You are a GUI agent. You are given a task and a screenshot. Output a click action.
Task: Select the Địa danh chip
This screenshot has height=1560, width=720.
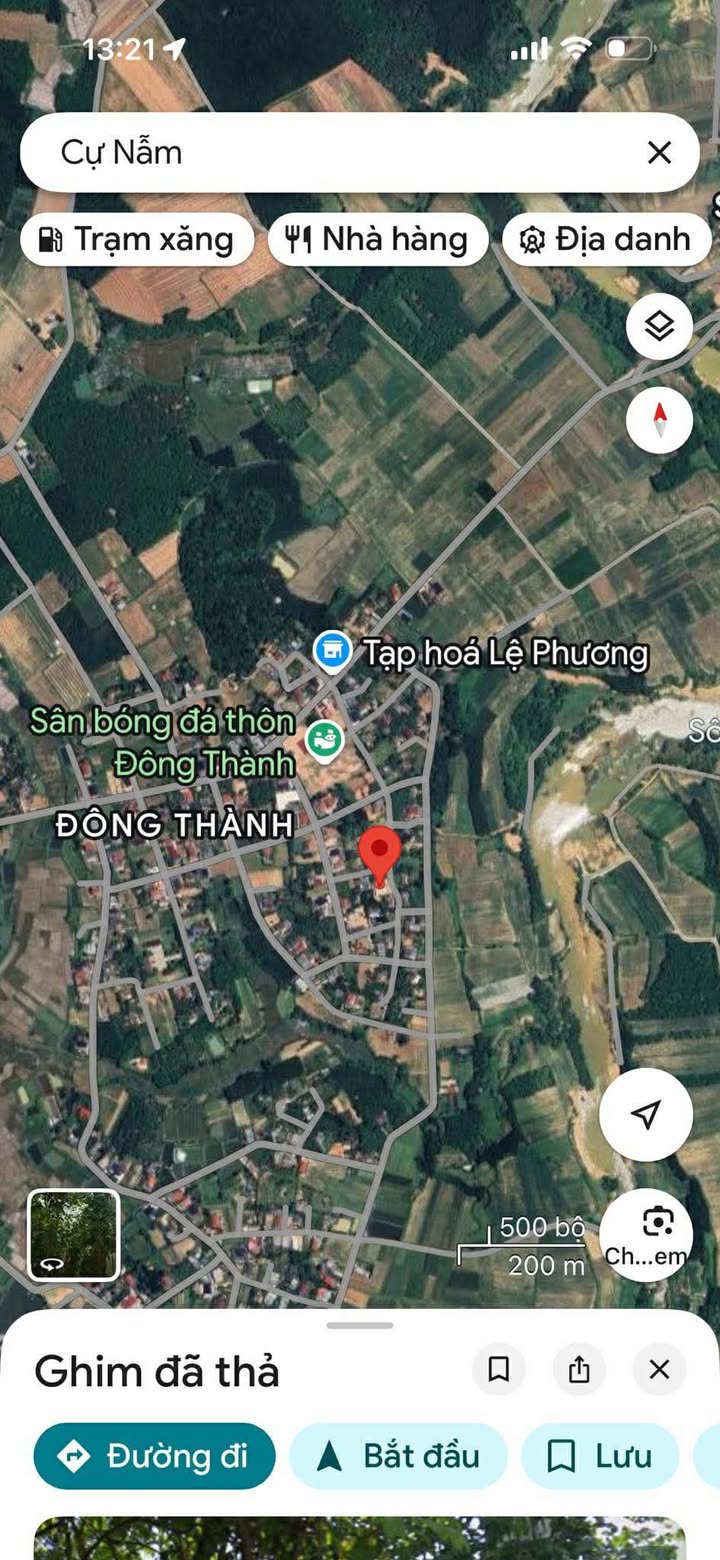(x=607, y=240)
